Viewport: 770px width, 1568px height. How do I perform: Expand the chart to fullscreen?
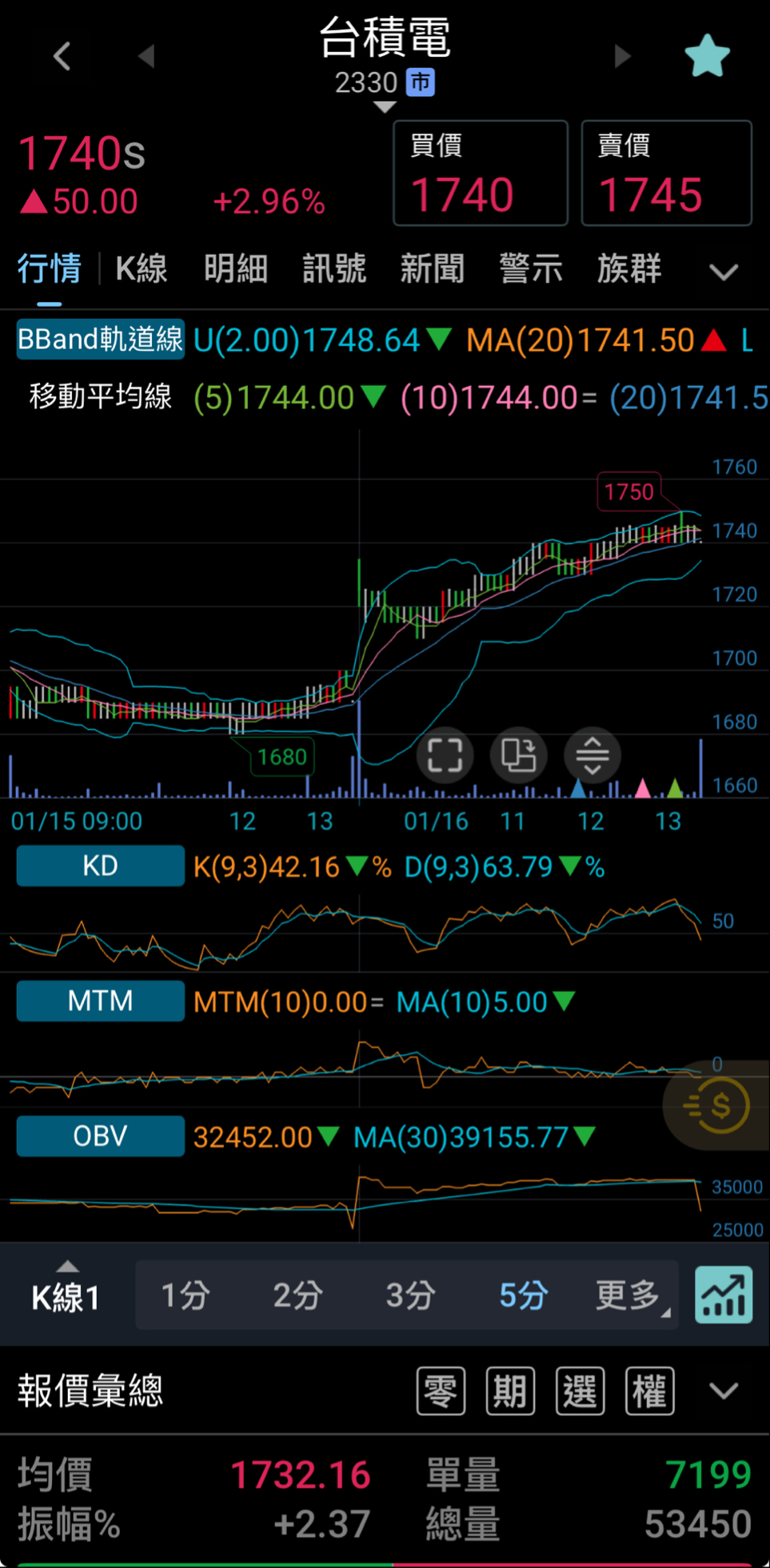pyautogui.click(x=445, y=755)
